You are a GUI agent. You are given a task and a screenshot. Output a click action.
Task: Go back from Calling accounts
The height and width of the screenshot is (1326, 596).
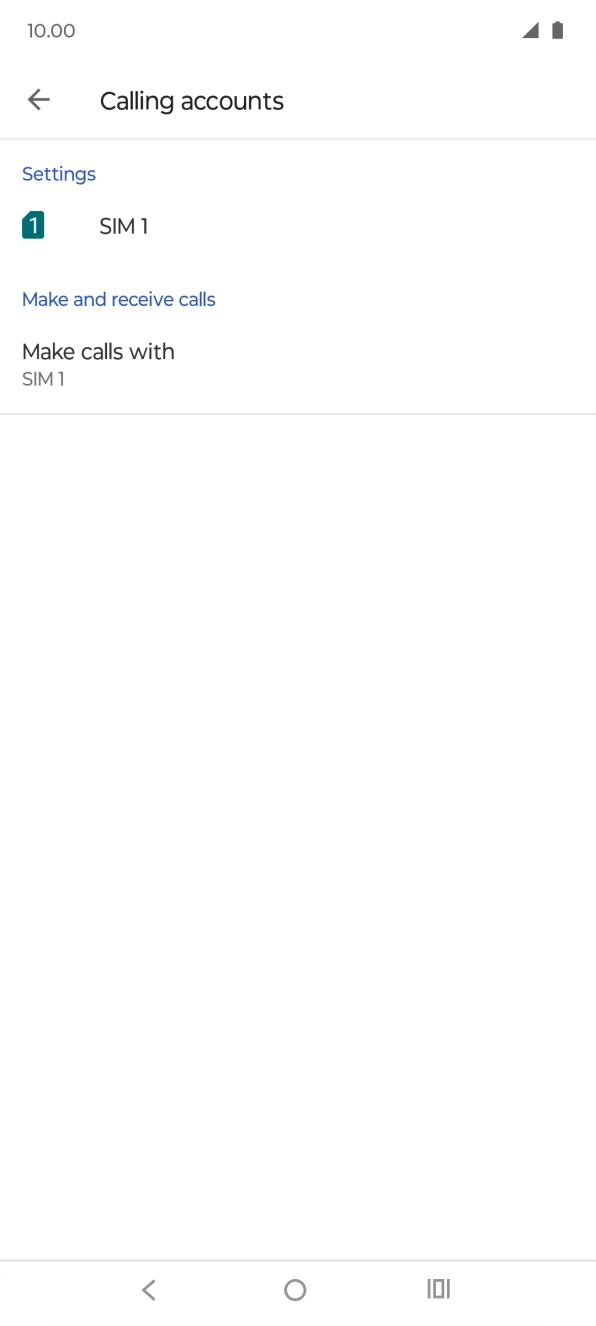(39, 100)
